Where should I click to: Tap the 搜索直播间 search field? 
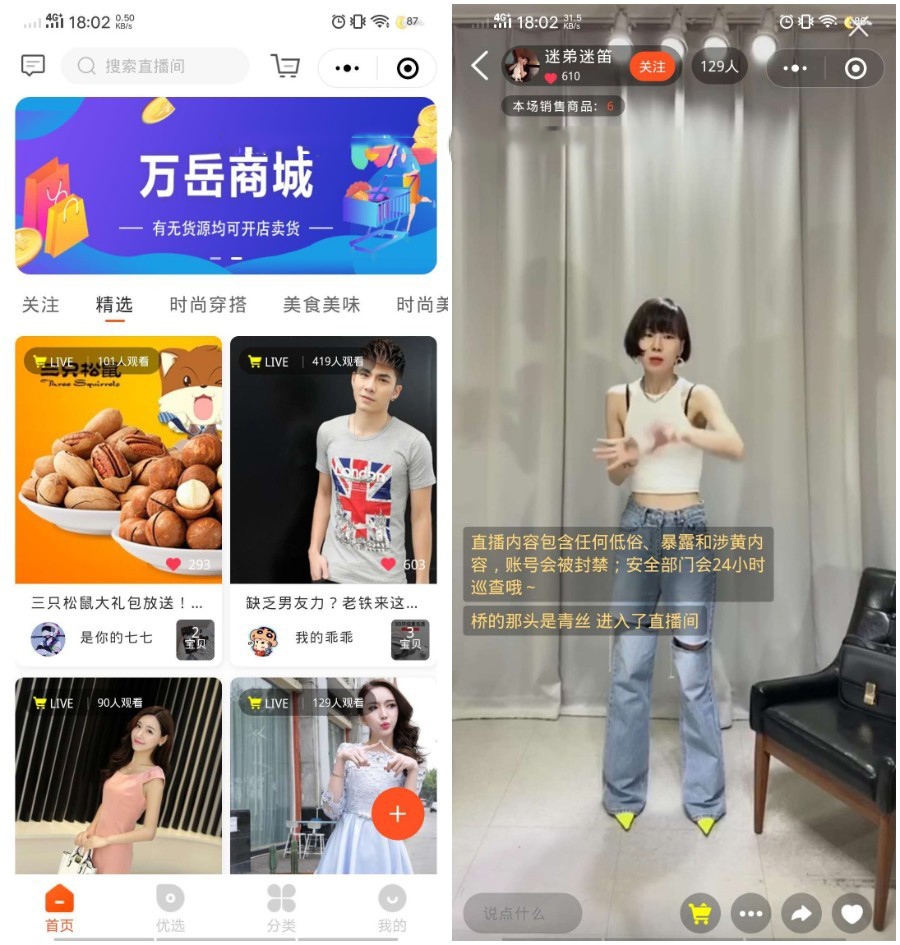pyautogui.click(x=155, y=66)
